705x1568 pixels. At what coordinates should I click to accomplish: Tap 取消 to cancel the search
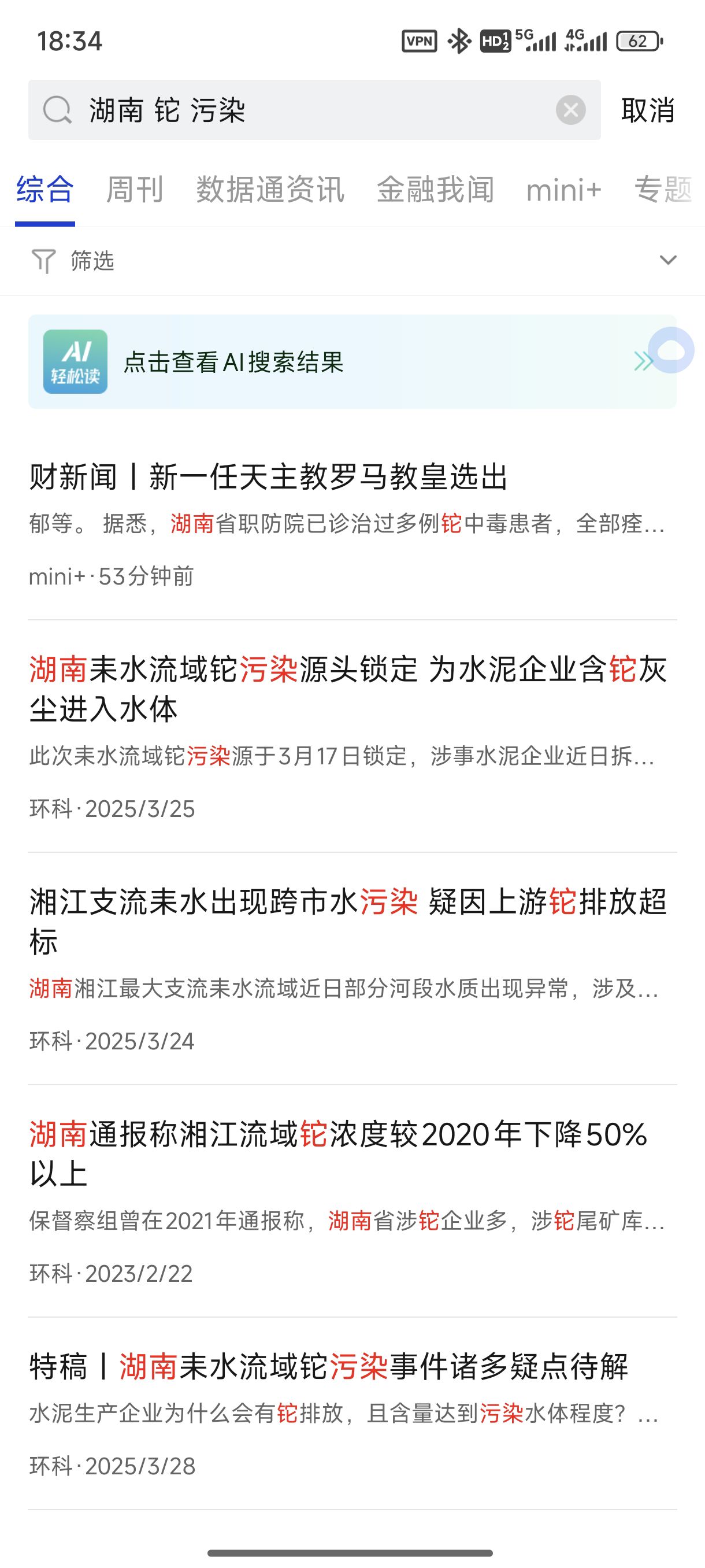tap(648, 110)
